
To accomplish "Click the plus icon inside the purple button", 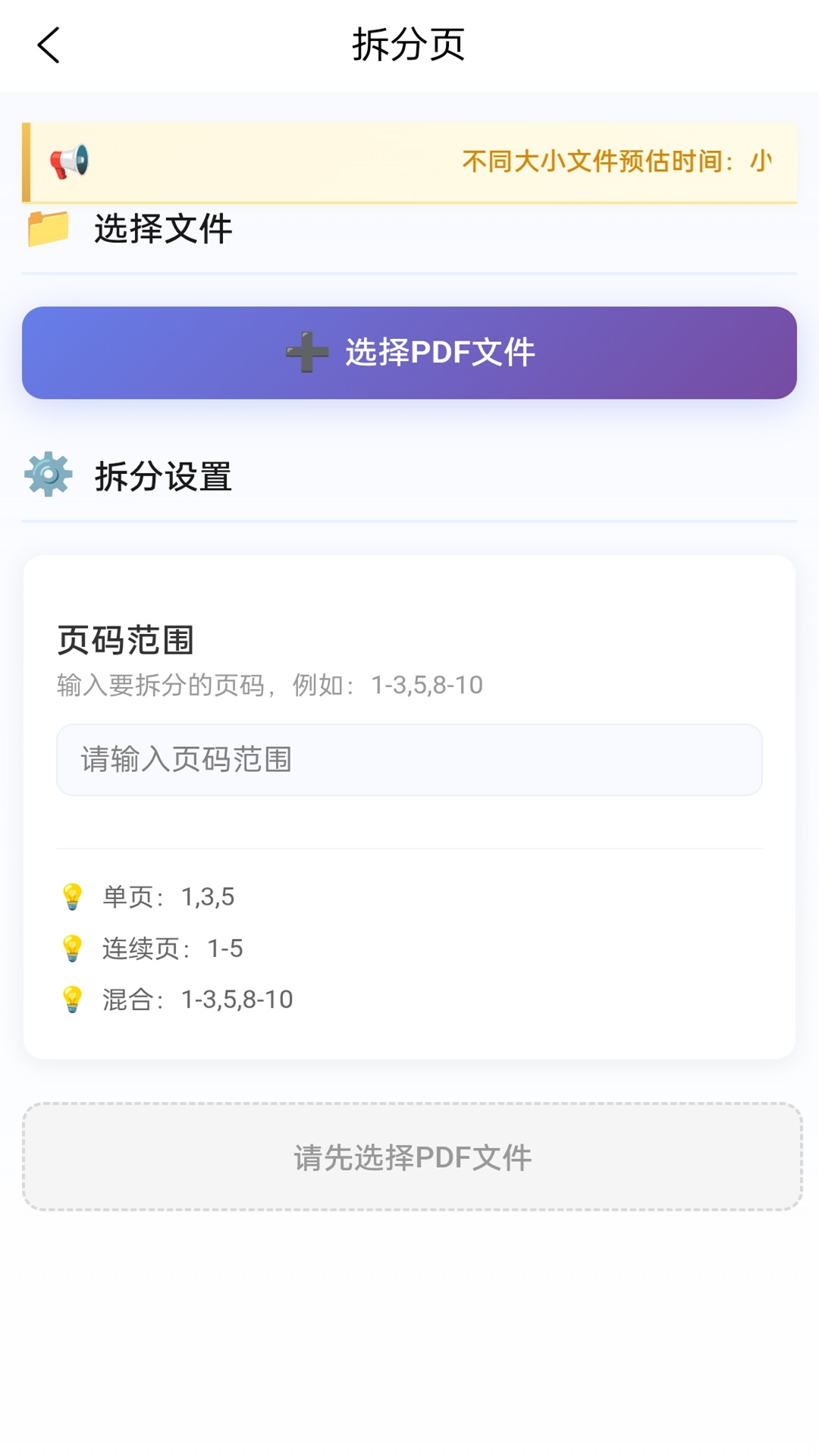I will pyautogui.click(x=306, y=353).
